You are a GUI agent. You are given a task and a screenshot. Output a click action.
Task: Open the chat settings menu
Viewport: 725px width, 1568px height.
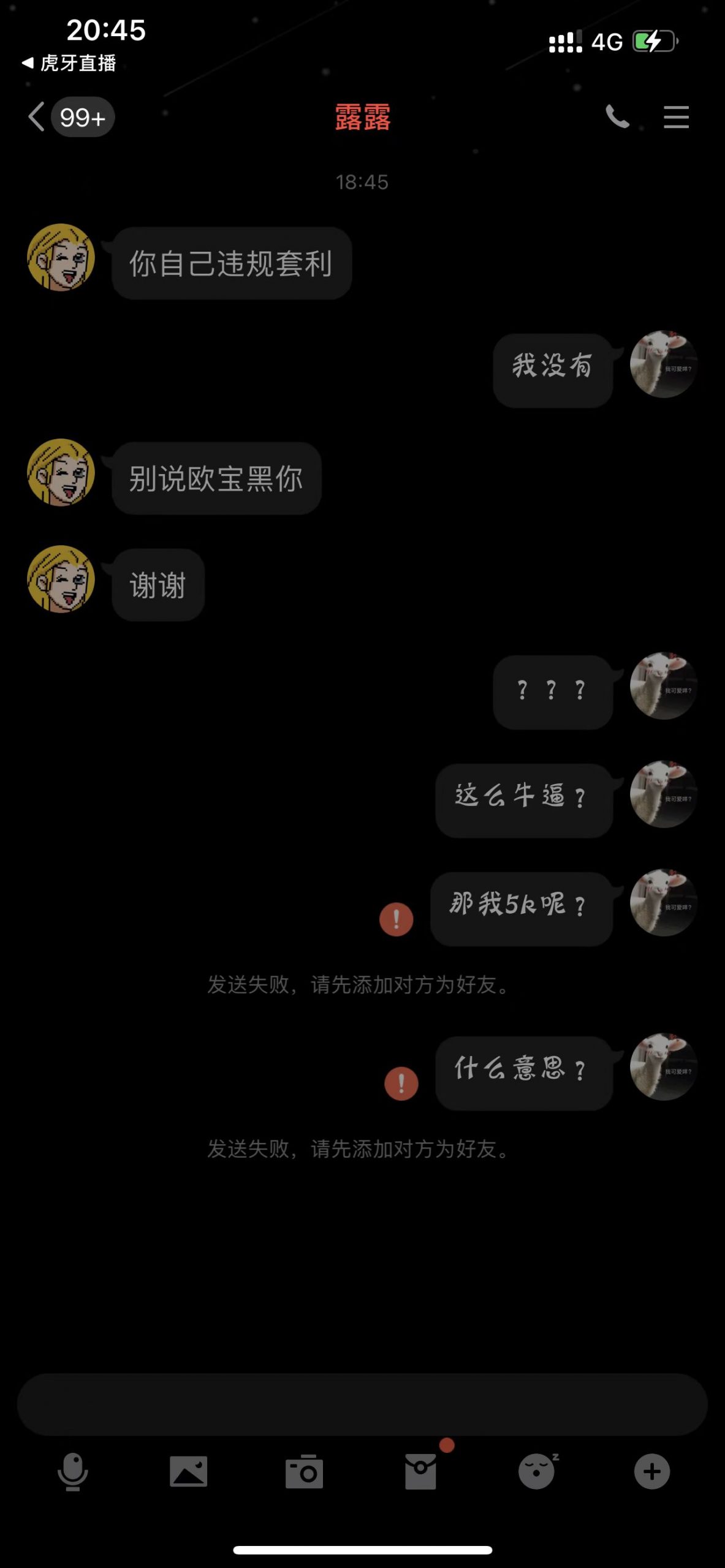pos(676,117)
